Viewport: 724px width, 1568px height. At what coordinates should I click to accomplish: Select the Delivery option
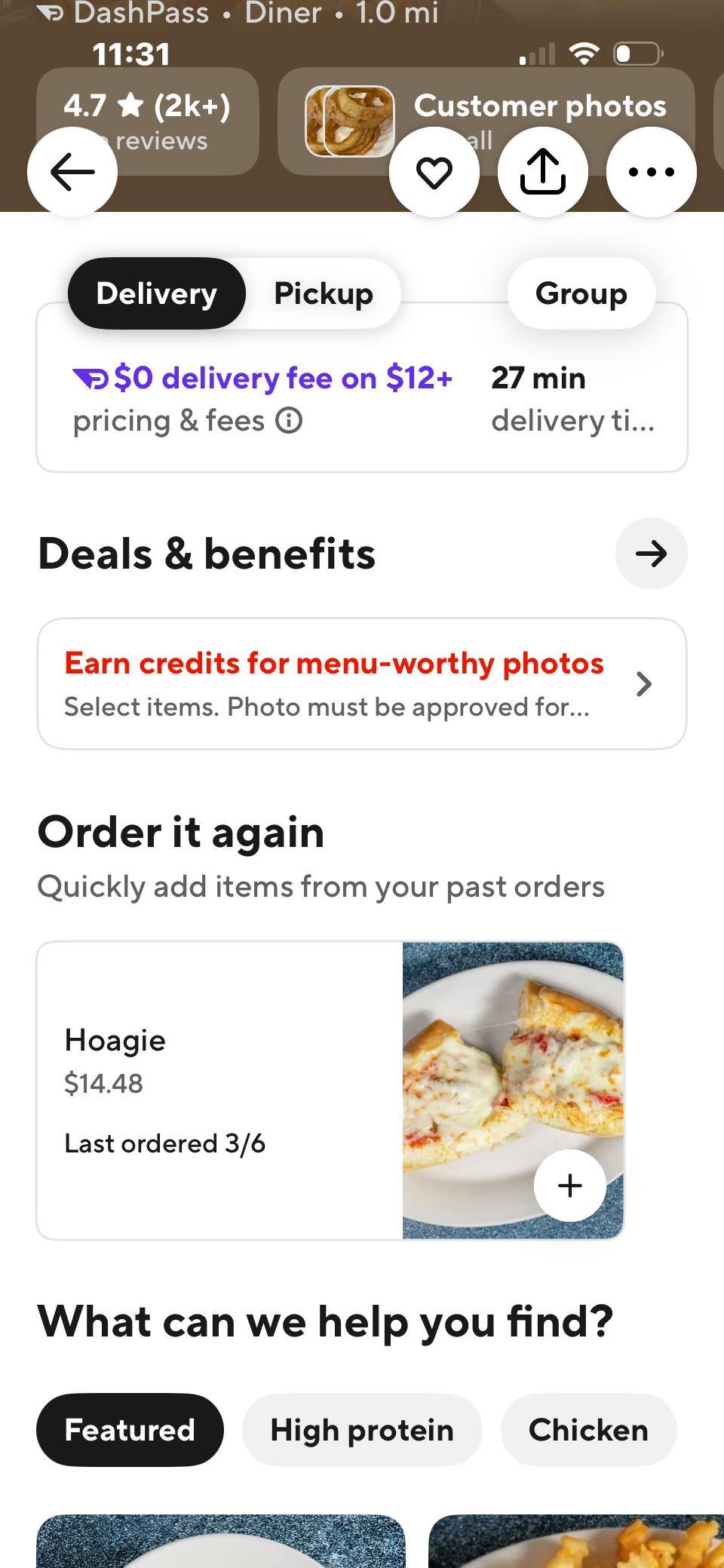click(155, 293)
